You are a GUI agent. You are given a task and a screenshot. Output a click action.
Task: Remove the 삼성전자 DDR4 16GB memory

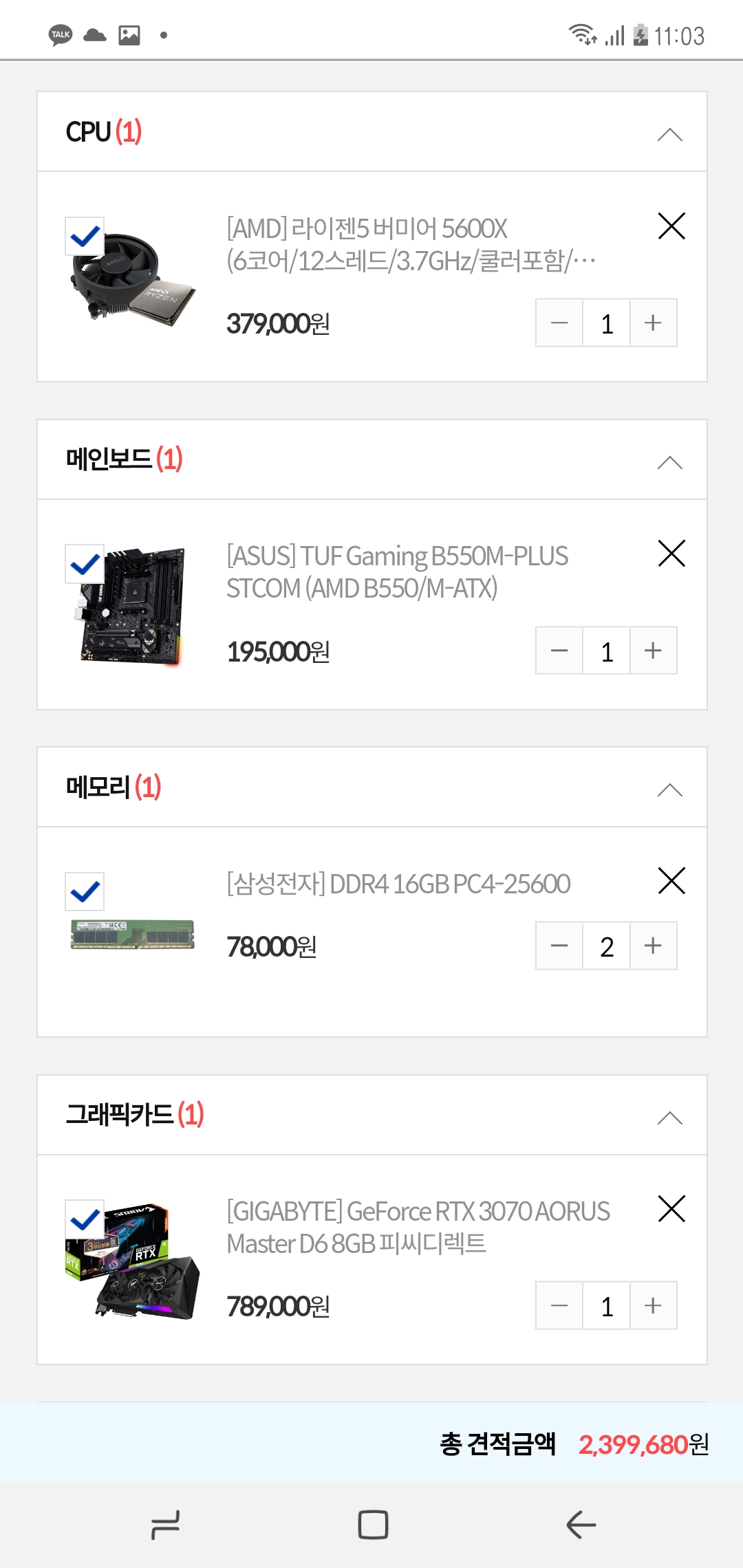(x=671, y=881)
